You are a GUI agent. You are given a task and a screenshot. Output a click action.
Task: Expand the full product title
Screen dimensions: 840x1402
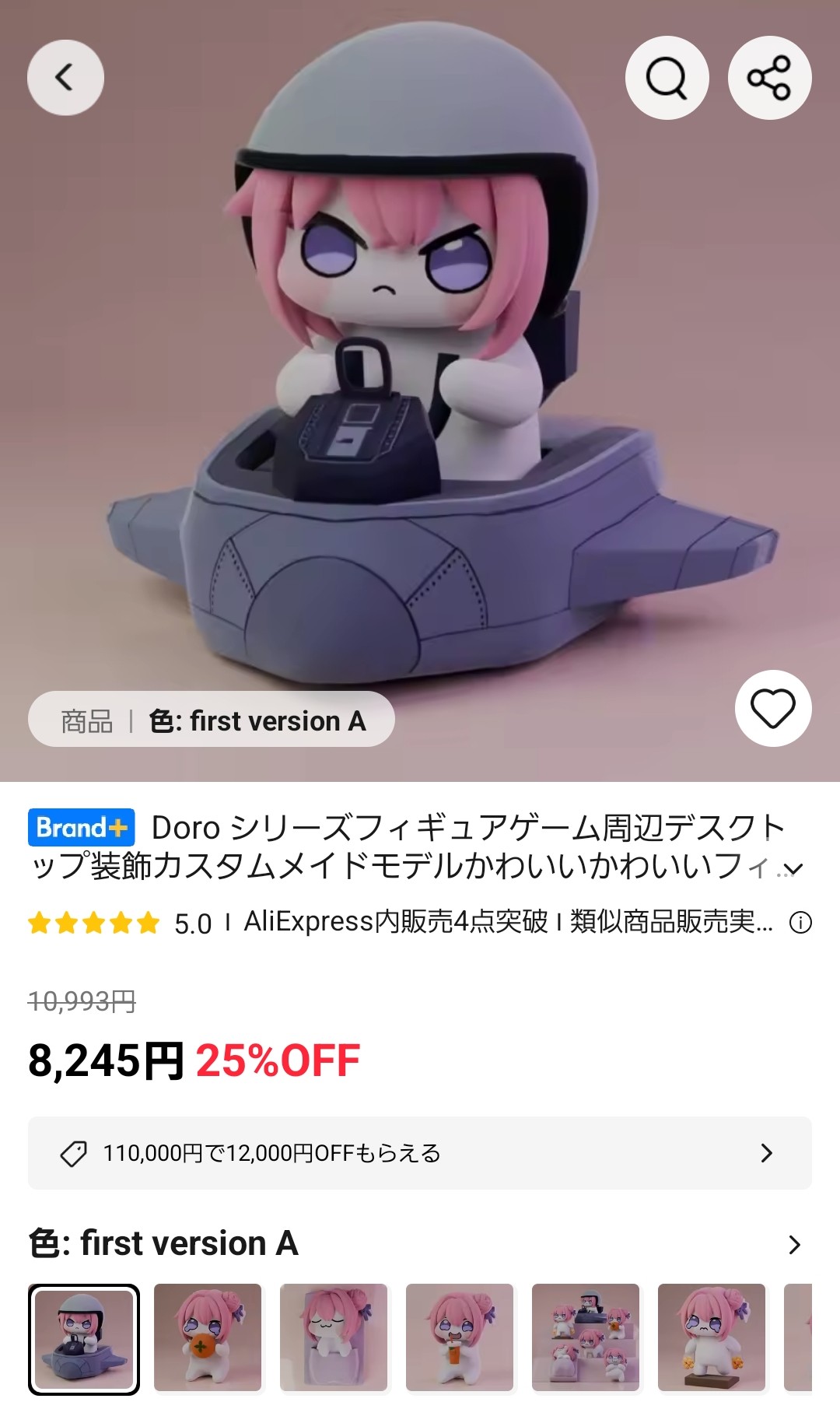point(793,868)
